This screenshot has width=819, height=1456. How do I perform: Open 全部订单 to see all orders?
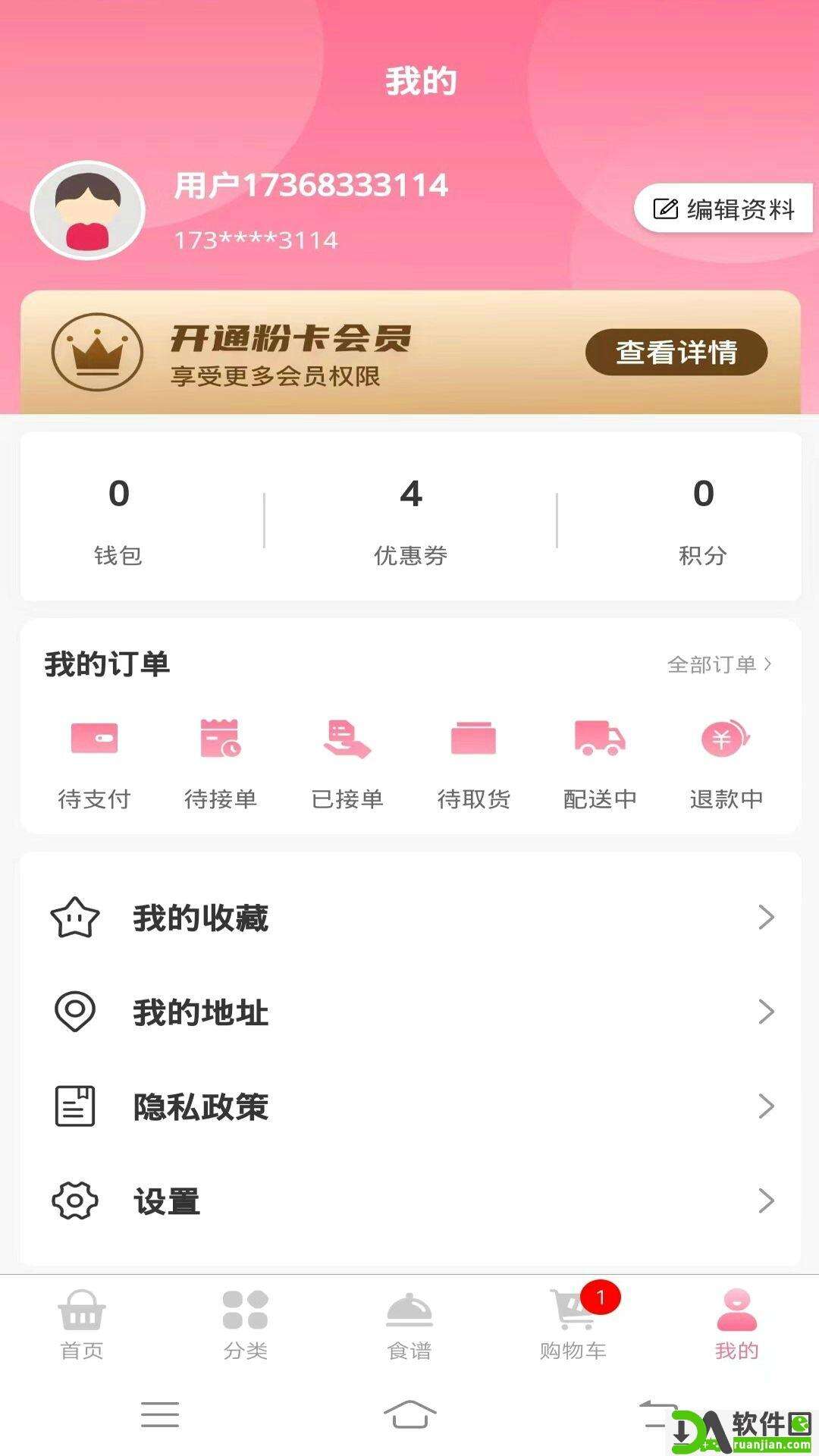[x=719, y=664]
